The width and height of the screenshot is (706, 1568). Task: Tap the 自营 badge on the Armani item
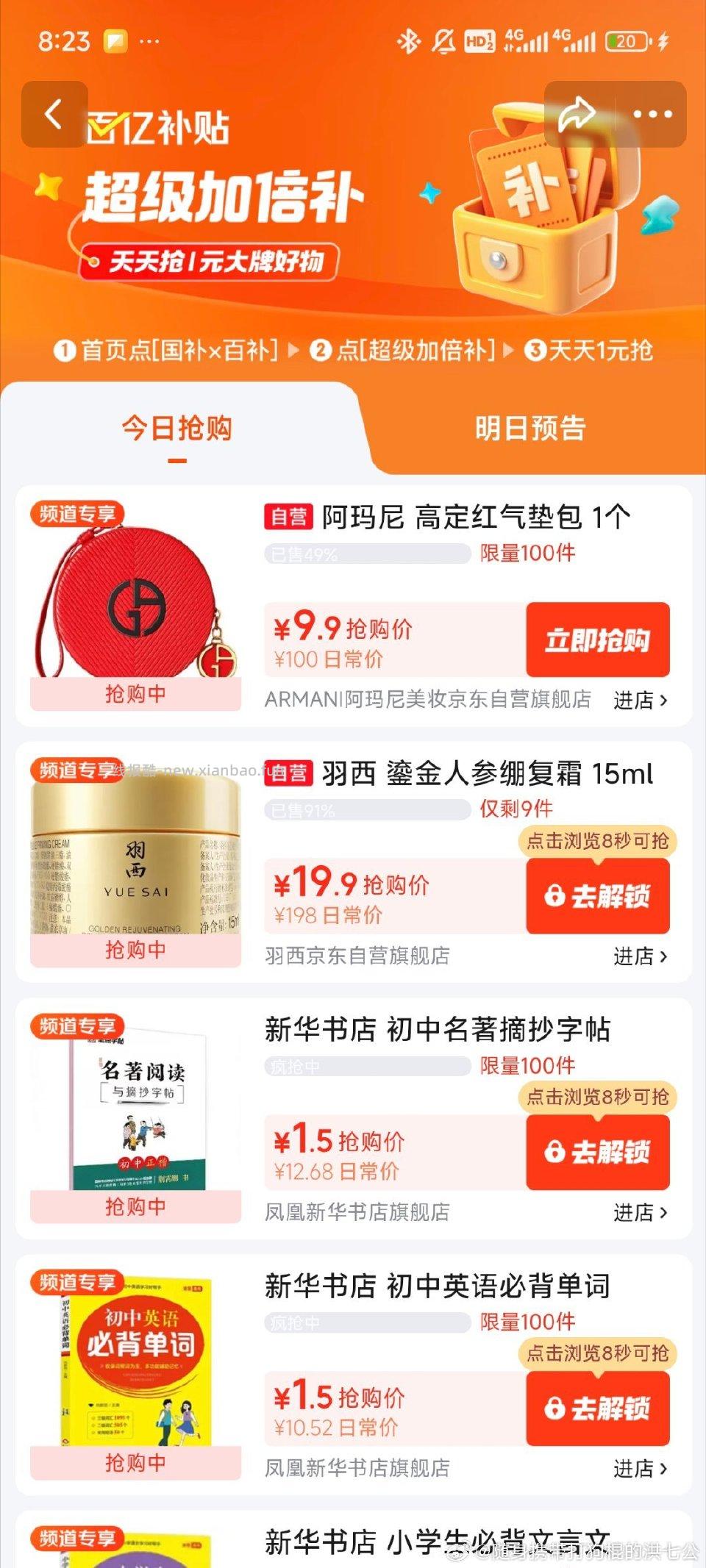pyautogui.click(x=288, y=517)
